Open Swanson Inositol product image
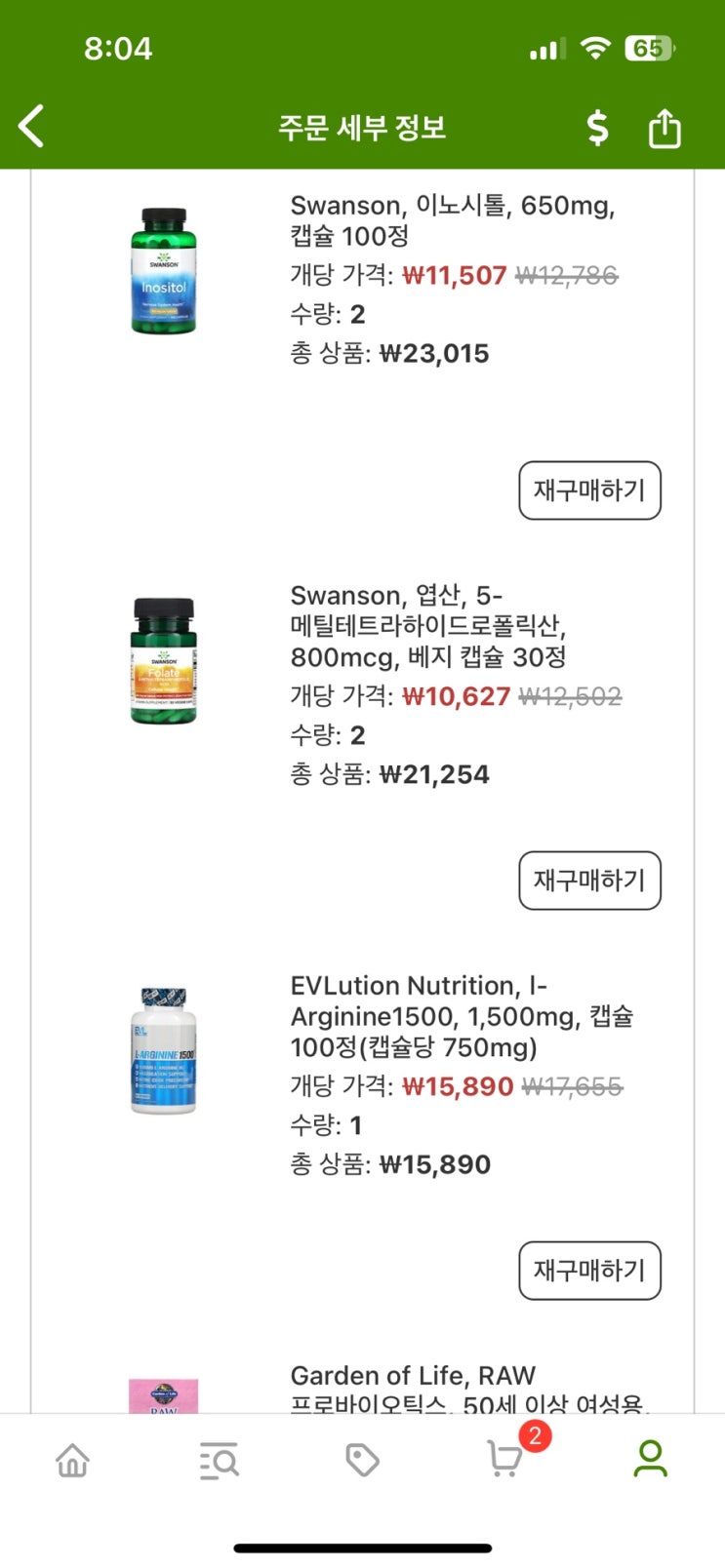725x1568 pixels. [x=164, y=271]
